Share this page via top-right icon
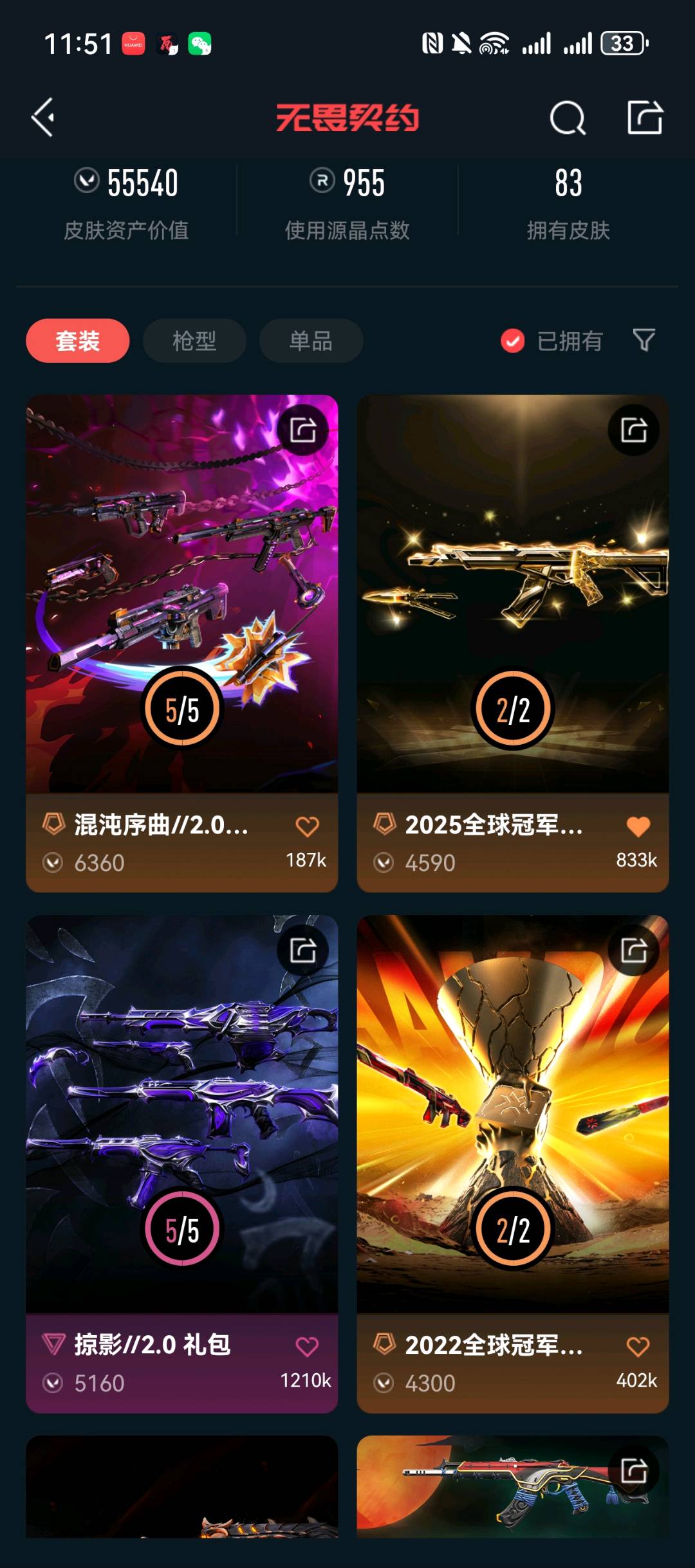This screenshot has width=695, height=1568. coord(645,118)
